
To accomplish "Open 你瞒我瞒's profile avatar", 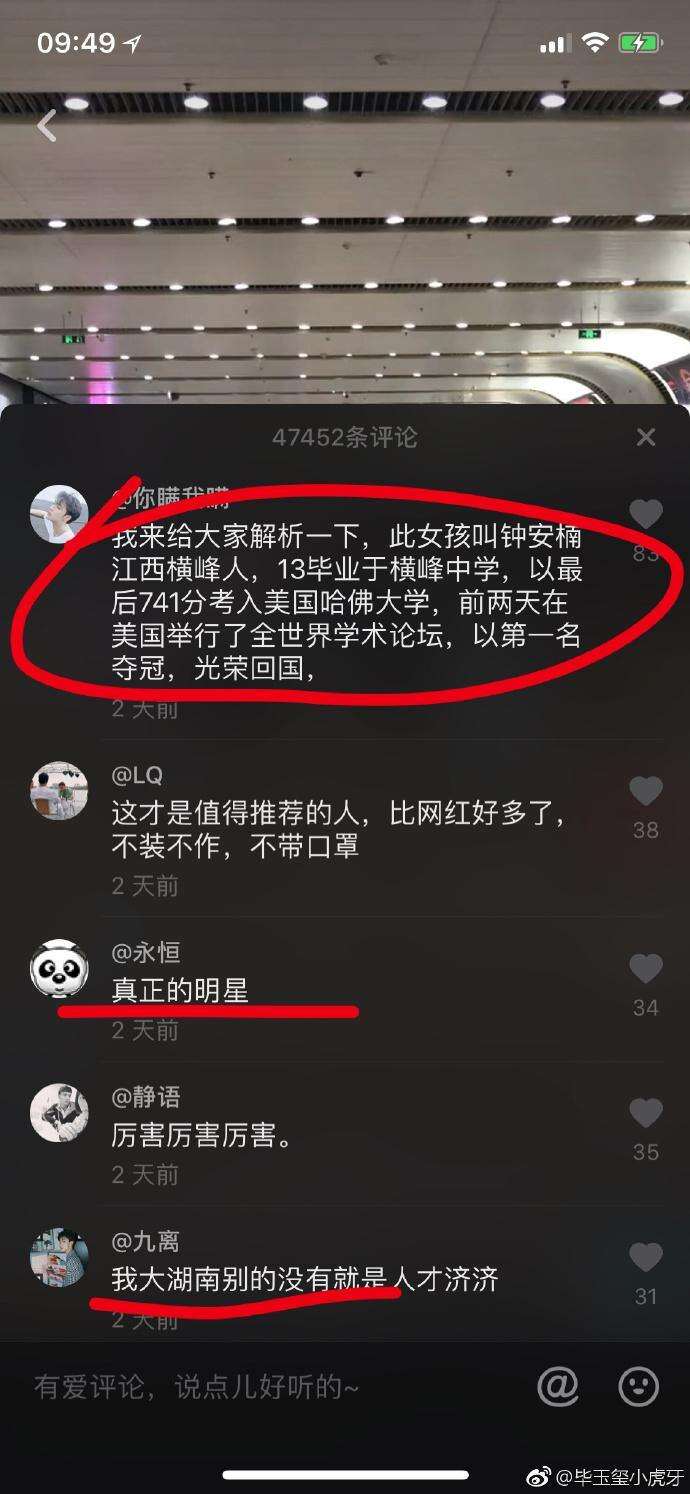I will pos(59,514).
